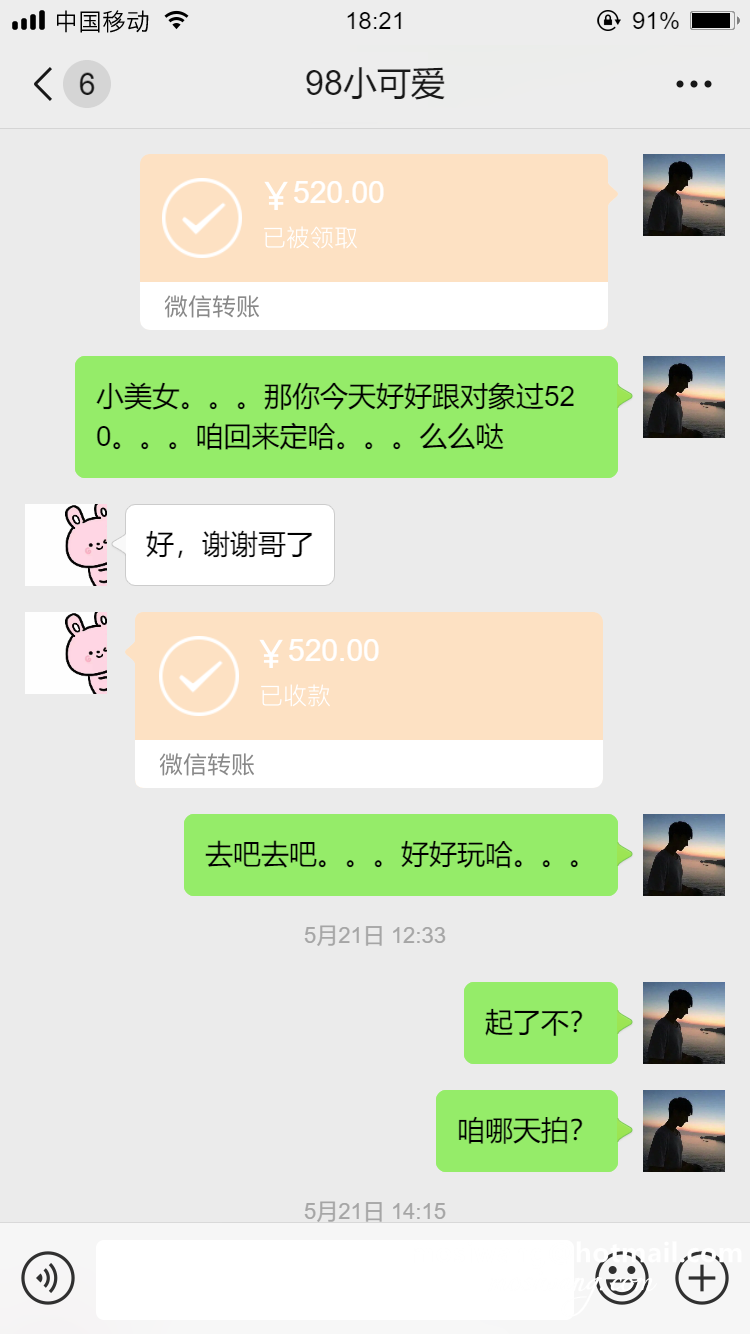Open the emoji picker

tap(622, 1278)
